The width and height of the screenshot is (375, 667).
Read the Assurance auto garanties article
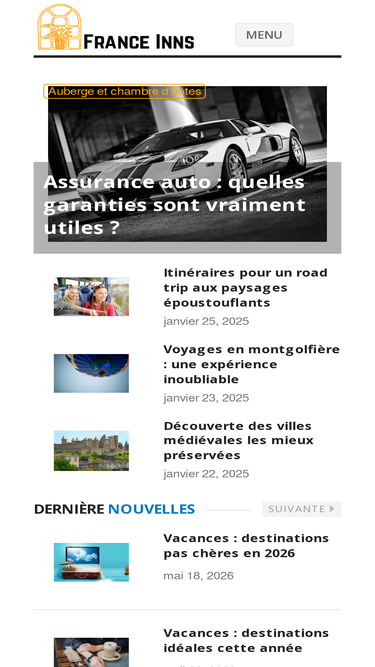[x=174, y=205]
